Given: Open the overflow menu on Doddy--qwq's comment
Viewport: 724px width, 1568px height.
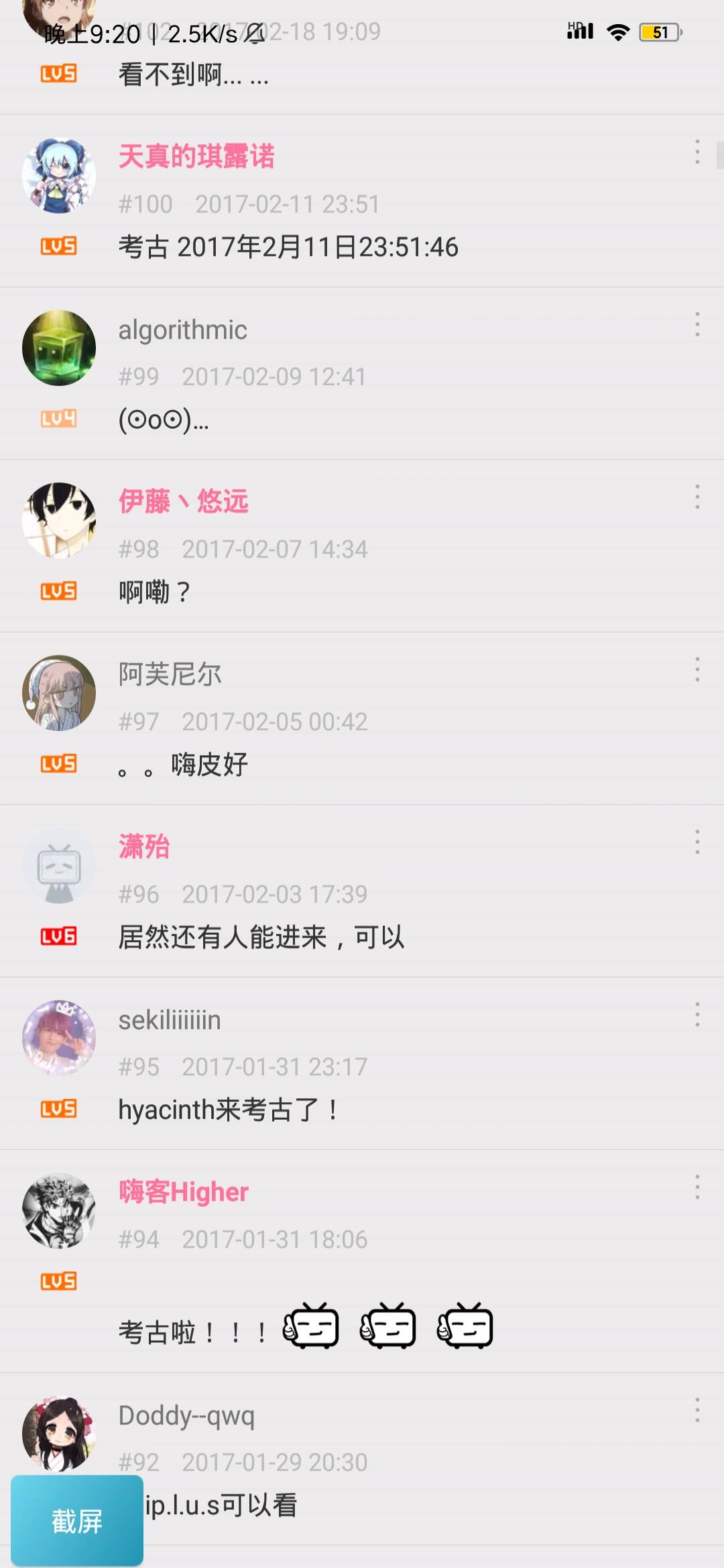Looking at the screenshot, I should pyautogui.click(x=697, y=1411).
